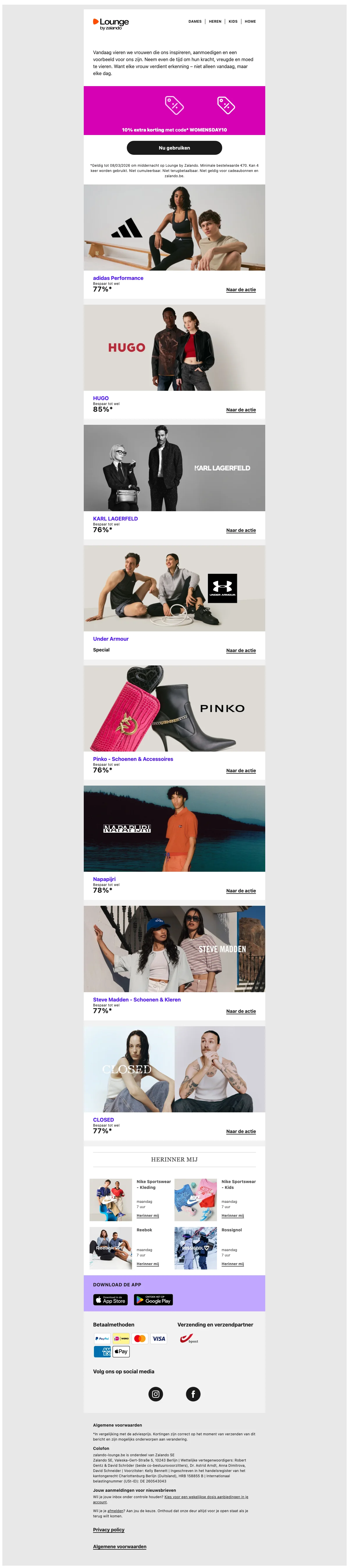Open the adidas Performance campaign banner
The height and width of the screenshot is (1568, 349).
click(174, 228)
